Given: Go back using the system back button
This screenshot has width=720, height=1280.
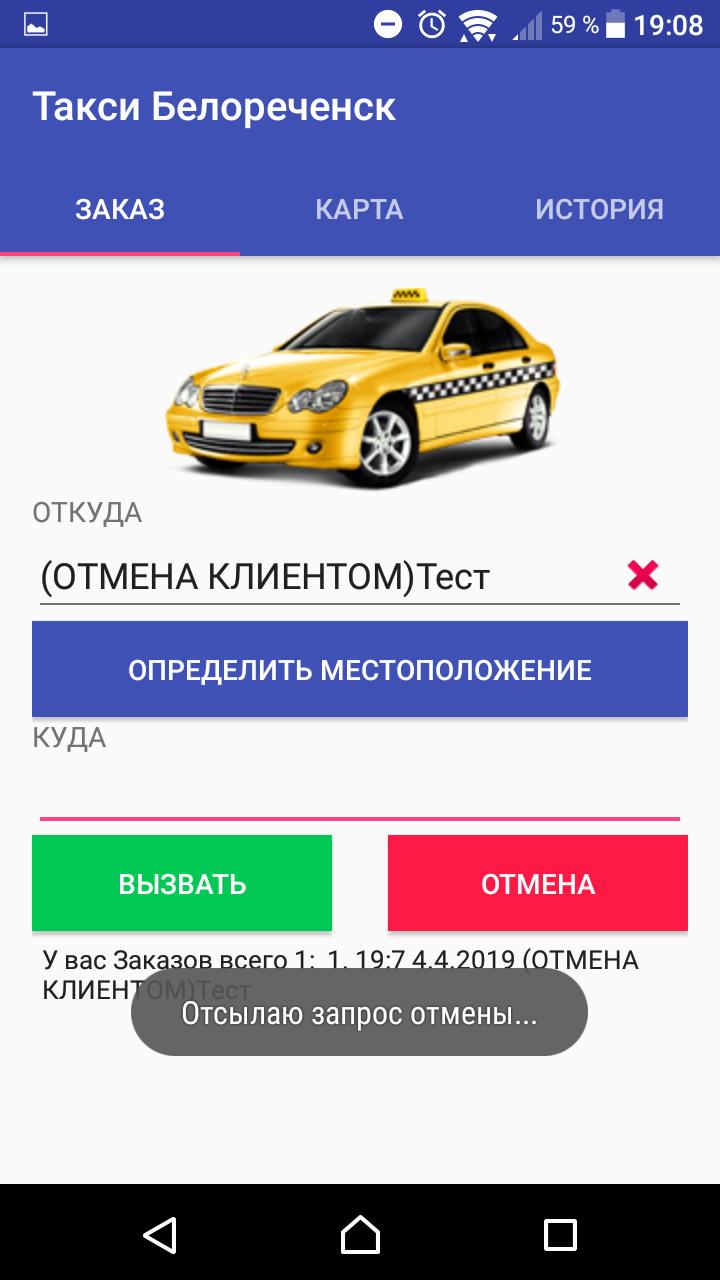Looking at the screenshot, I should point(160,1233).
